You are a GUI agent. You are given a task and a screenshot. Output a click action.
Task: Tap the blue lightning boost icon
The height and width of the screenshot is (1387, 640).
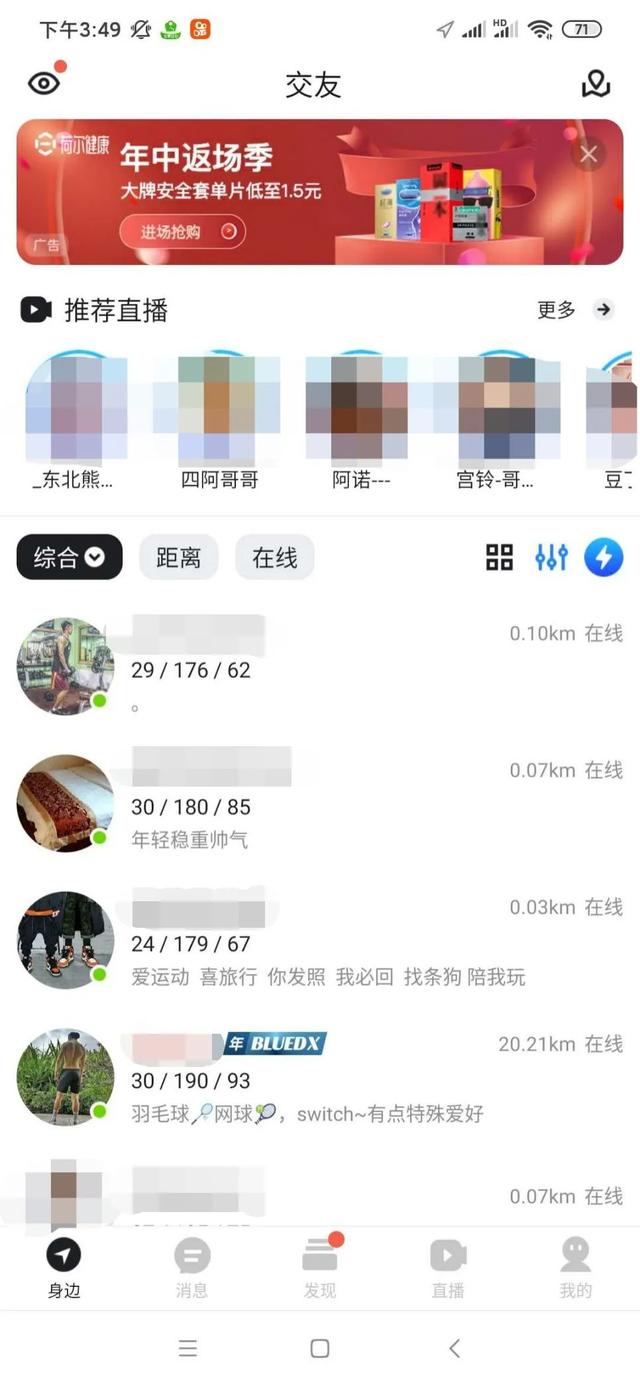(x=603, y=557)
